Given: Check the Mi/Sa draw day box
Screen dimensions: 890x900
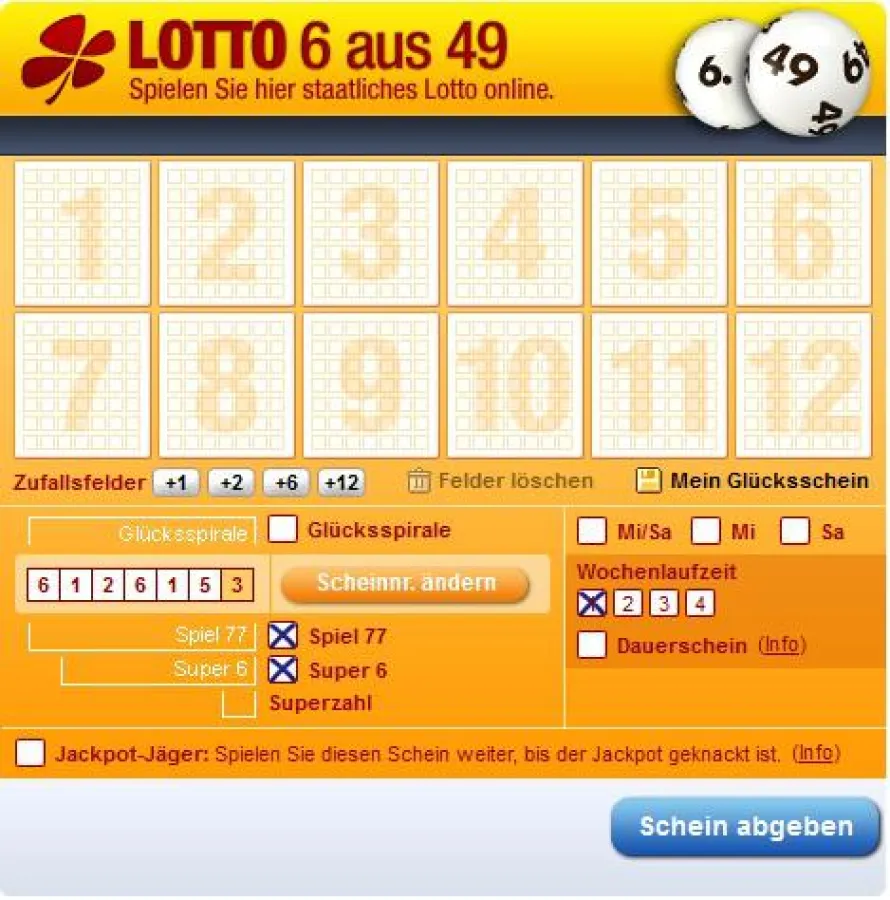Looking at the screenshot, I should pyautogui.click(x=592, y=531).
